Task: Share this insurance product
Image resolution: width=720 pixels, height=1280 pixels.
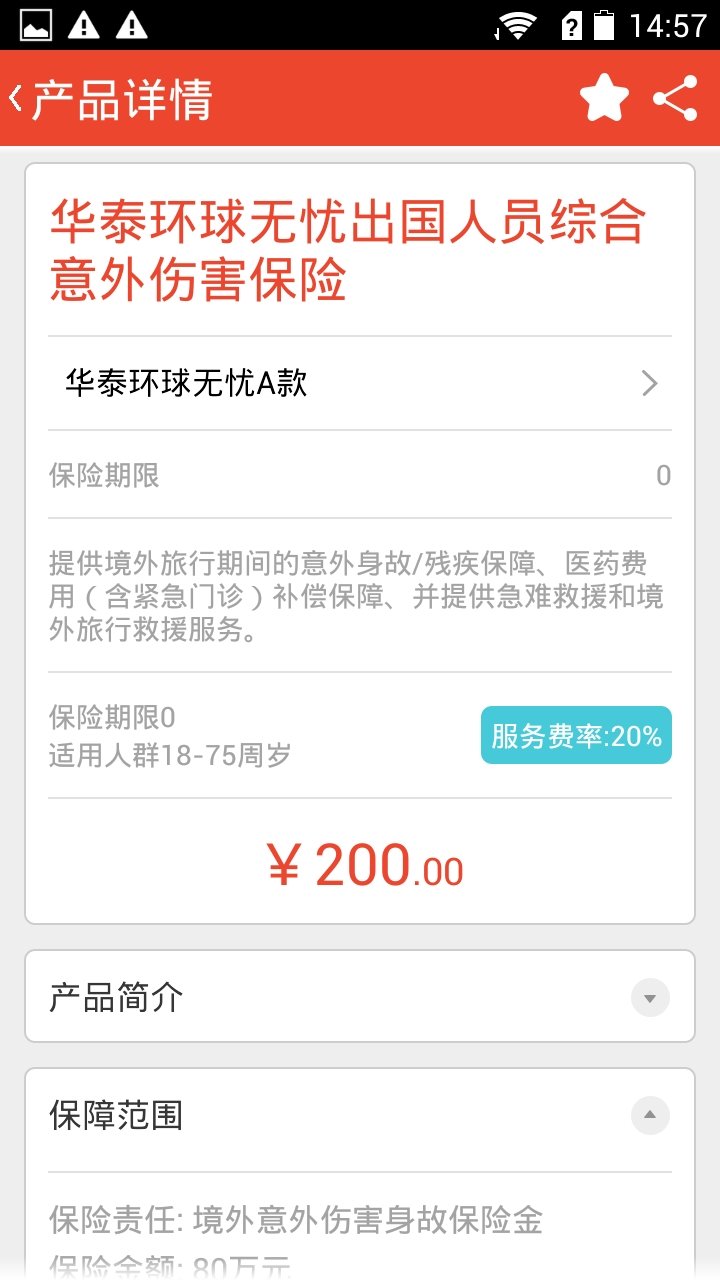Action: coord(675,98)
